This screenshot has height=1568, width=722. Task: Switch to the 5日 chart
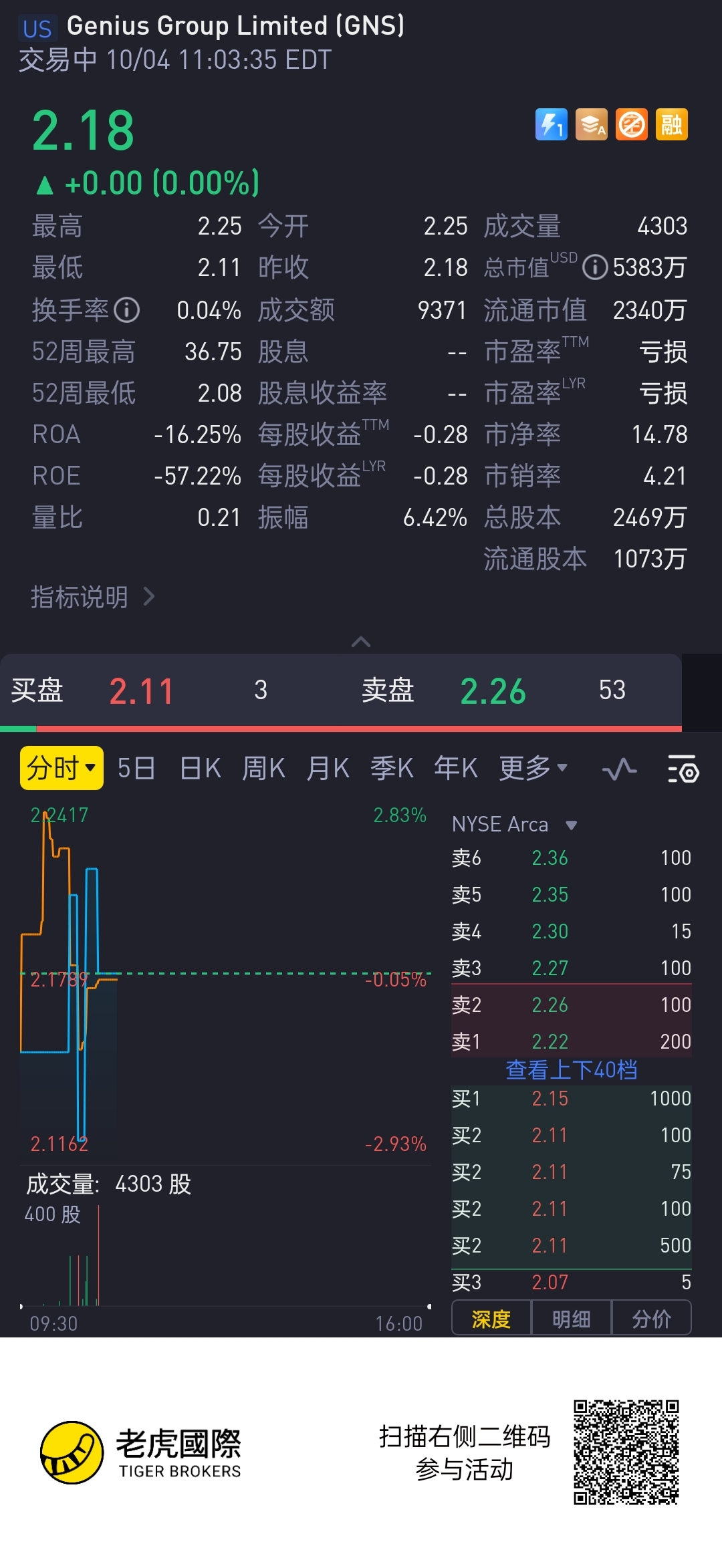click(136, 768)
